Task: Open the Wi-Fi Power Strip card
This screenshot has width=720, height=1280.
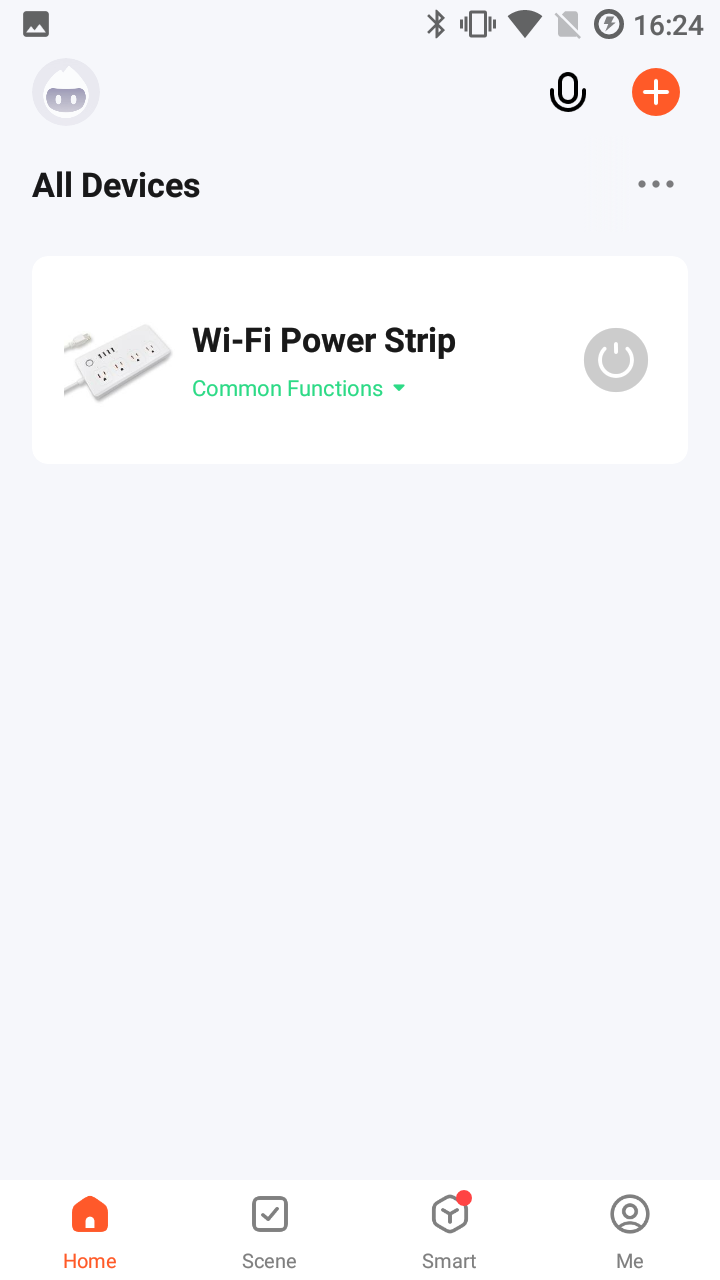Action: coord(360,360)
